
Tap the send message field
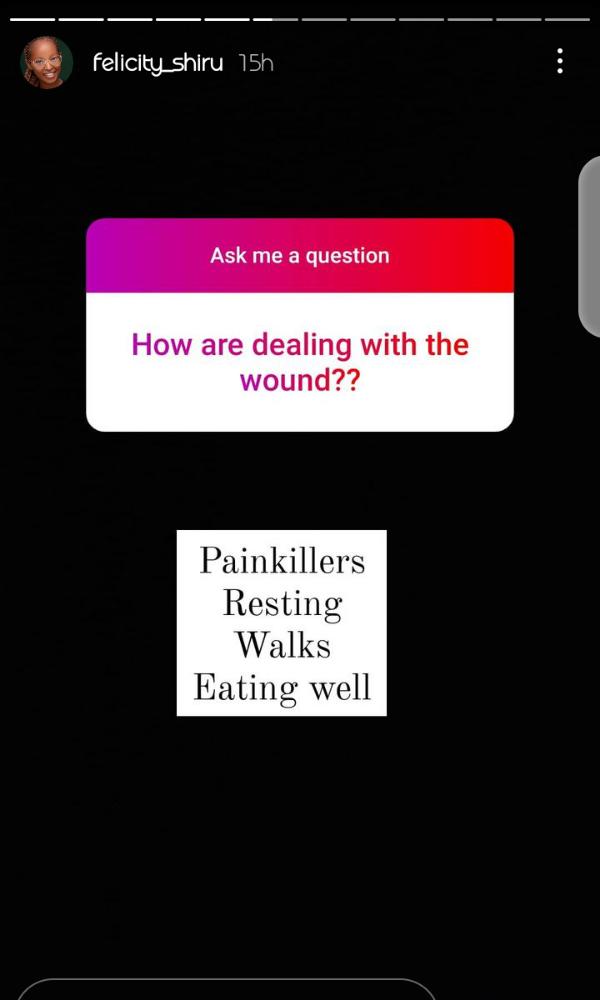pos(226,989)
